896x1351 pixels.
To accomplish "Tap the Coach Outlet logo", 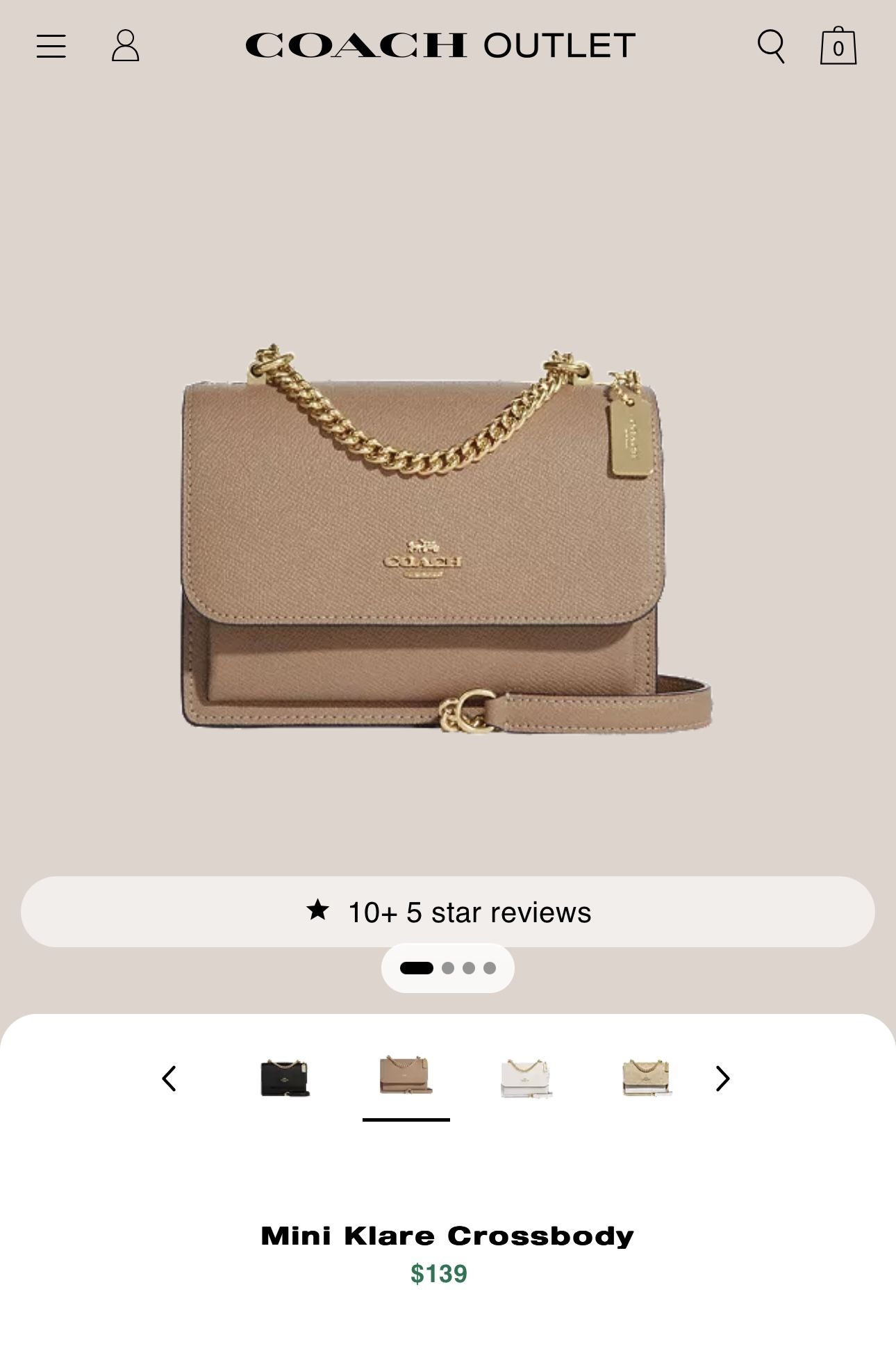I will coord(440,46).
